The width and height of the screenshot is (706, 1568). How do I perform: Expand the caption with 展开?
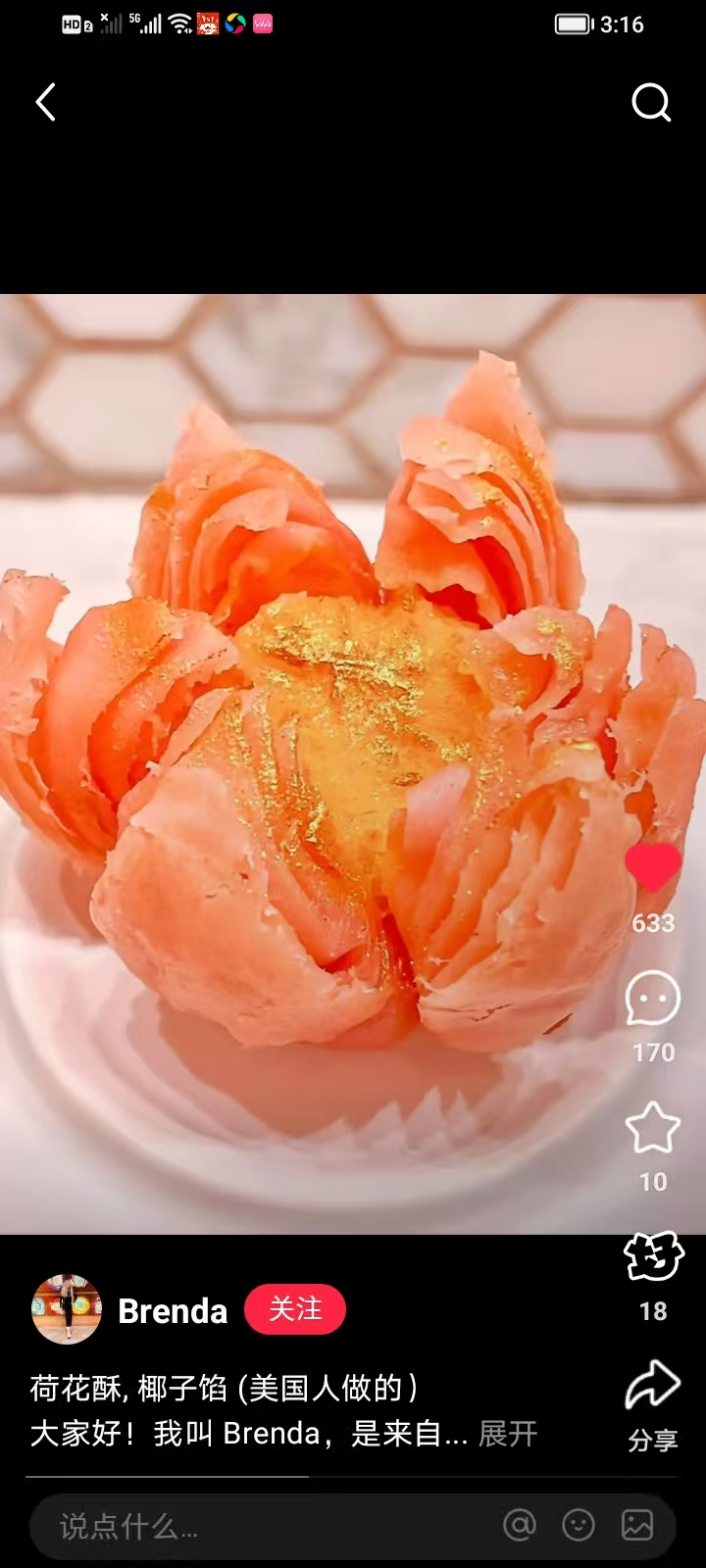[508, 1434]
